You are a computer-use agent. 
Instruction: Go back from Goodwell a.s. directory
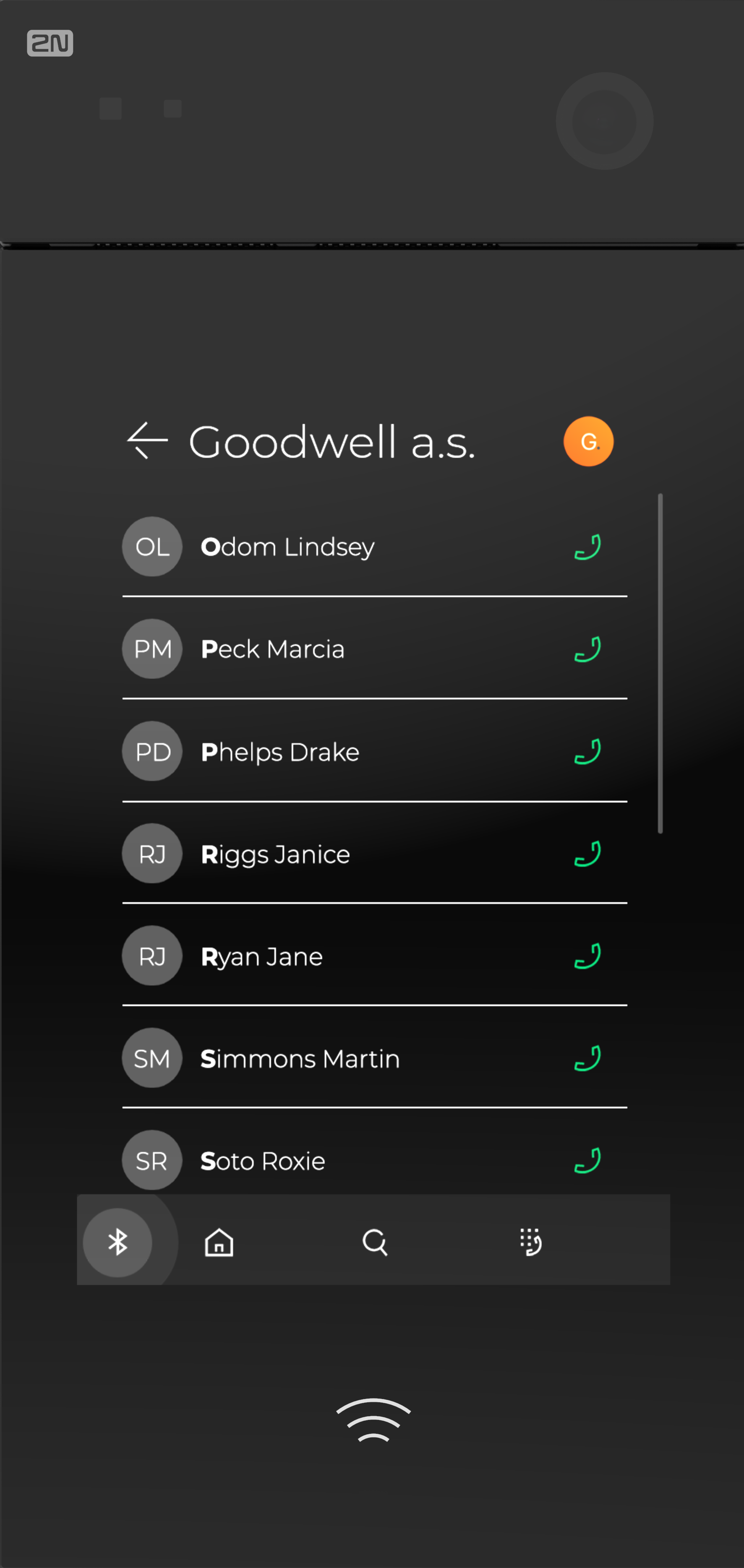[x=147, y=440]
